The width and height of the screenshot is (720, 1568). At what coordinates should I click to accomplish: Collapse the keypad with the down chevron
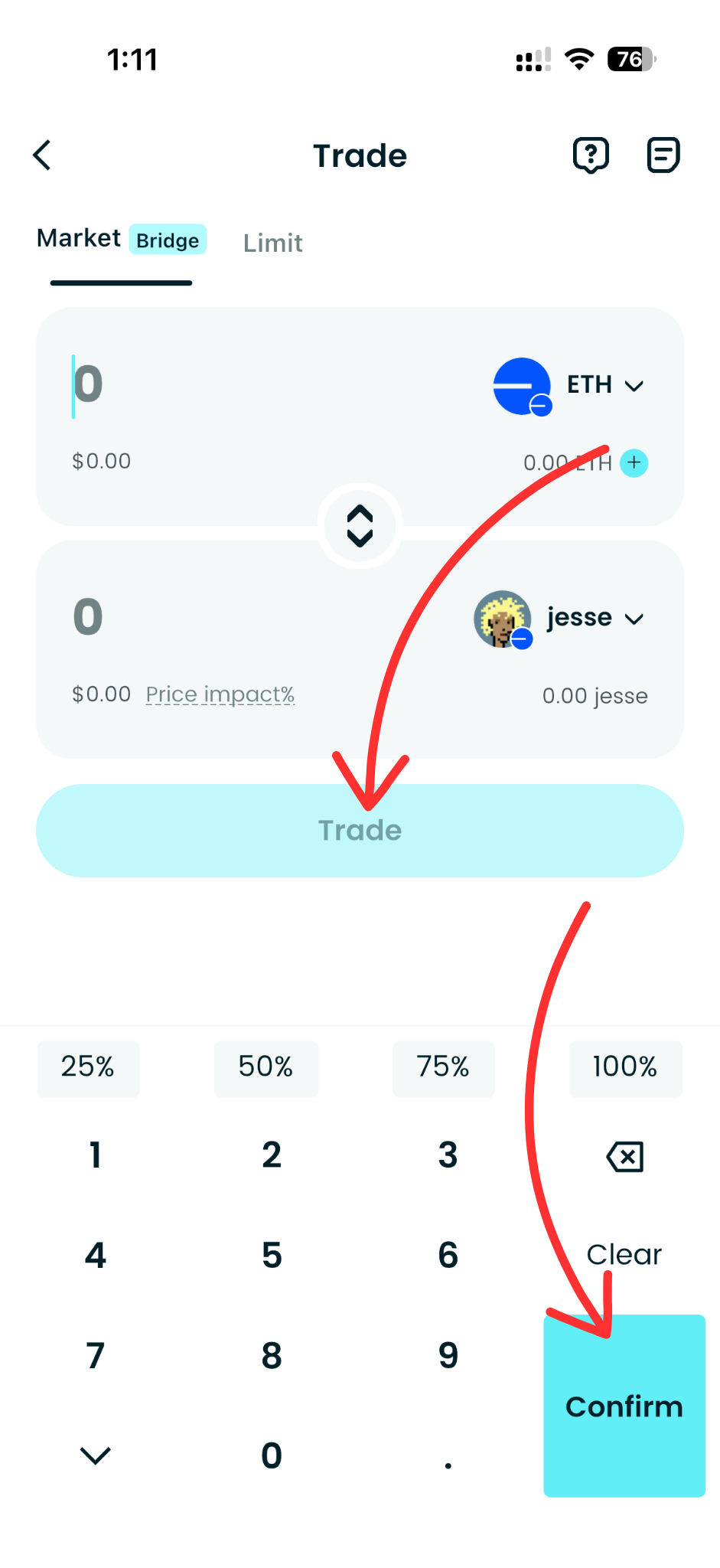click(95, 1455)
